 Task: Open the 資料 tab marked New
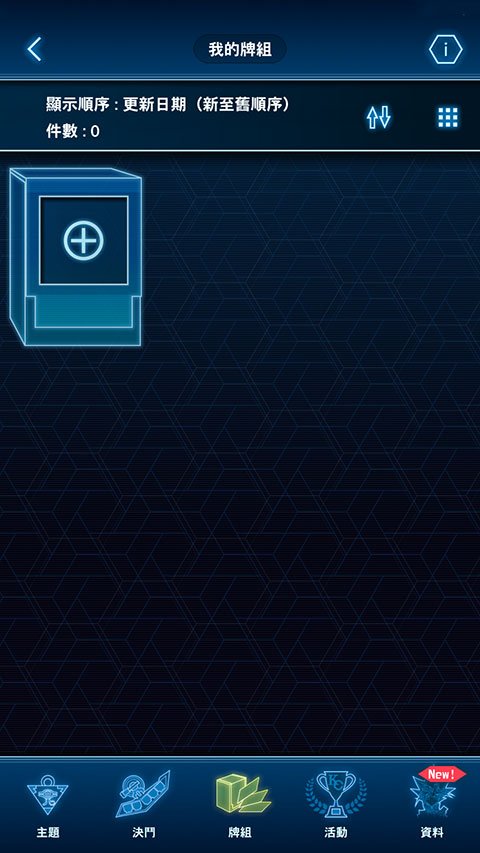coord(432,804)
